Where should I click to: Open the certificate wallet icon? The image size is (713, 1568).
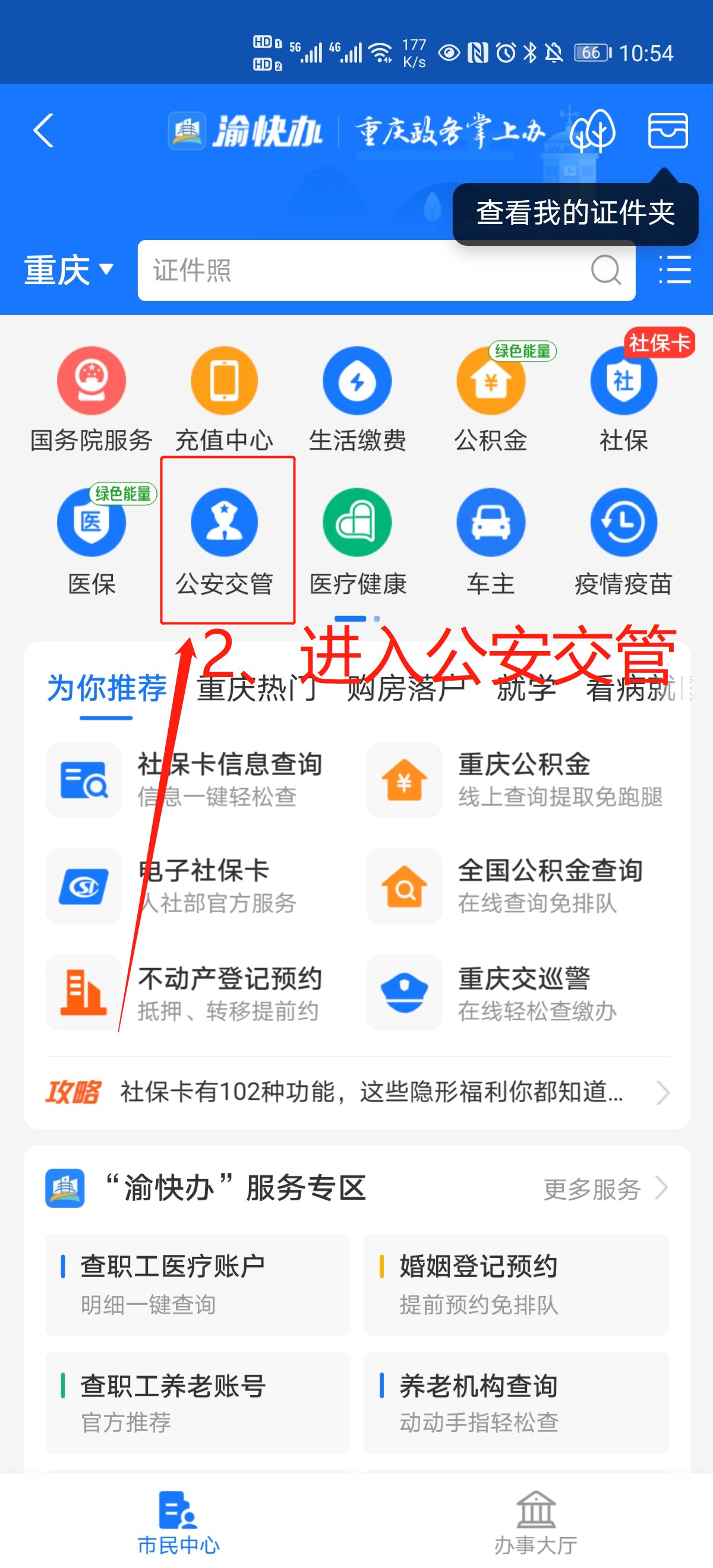[x=667, y=130]
